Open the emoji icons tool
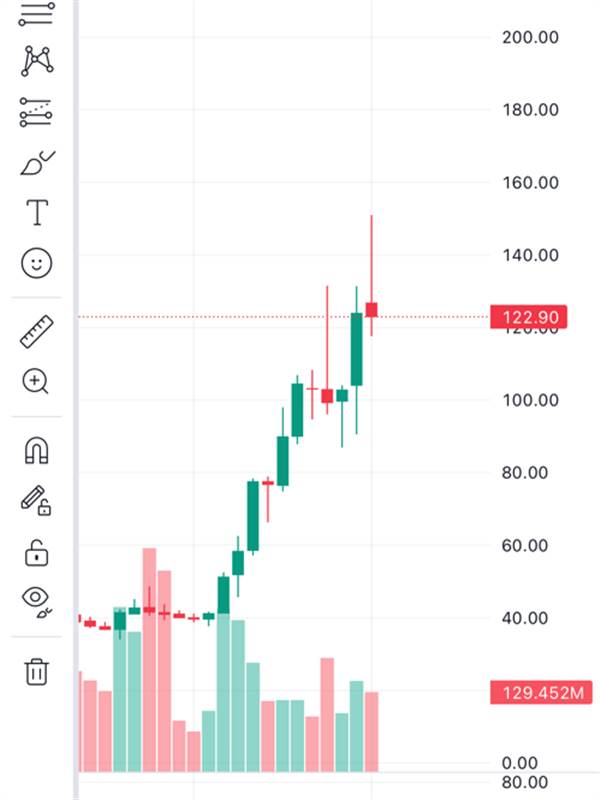 [x=37, y=263]
